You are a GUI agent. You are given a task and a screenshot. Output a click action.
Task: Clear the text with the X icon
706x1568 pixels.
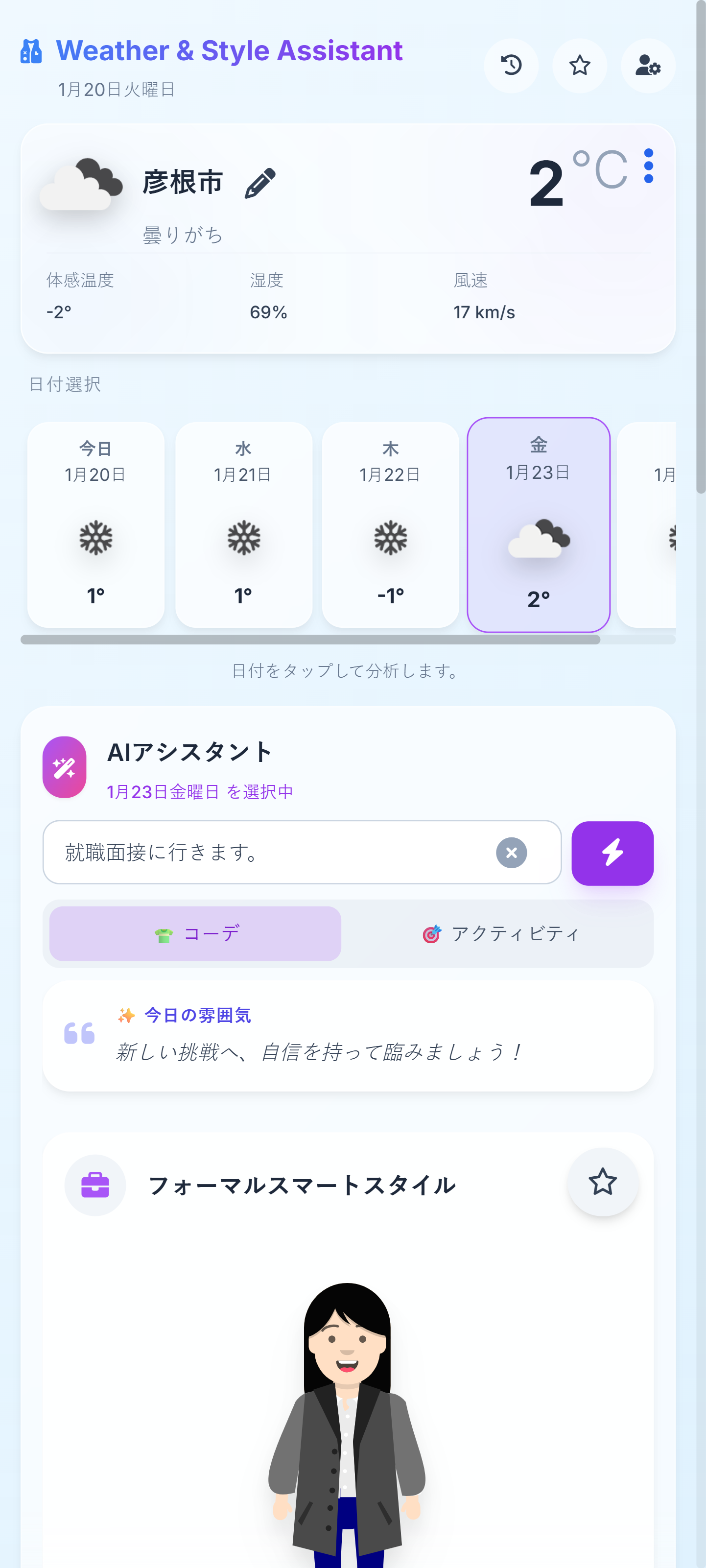(x=512, y=852)
